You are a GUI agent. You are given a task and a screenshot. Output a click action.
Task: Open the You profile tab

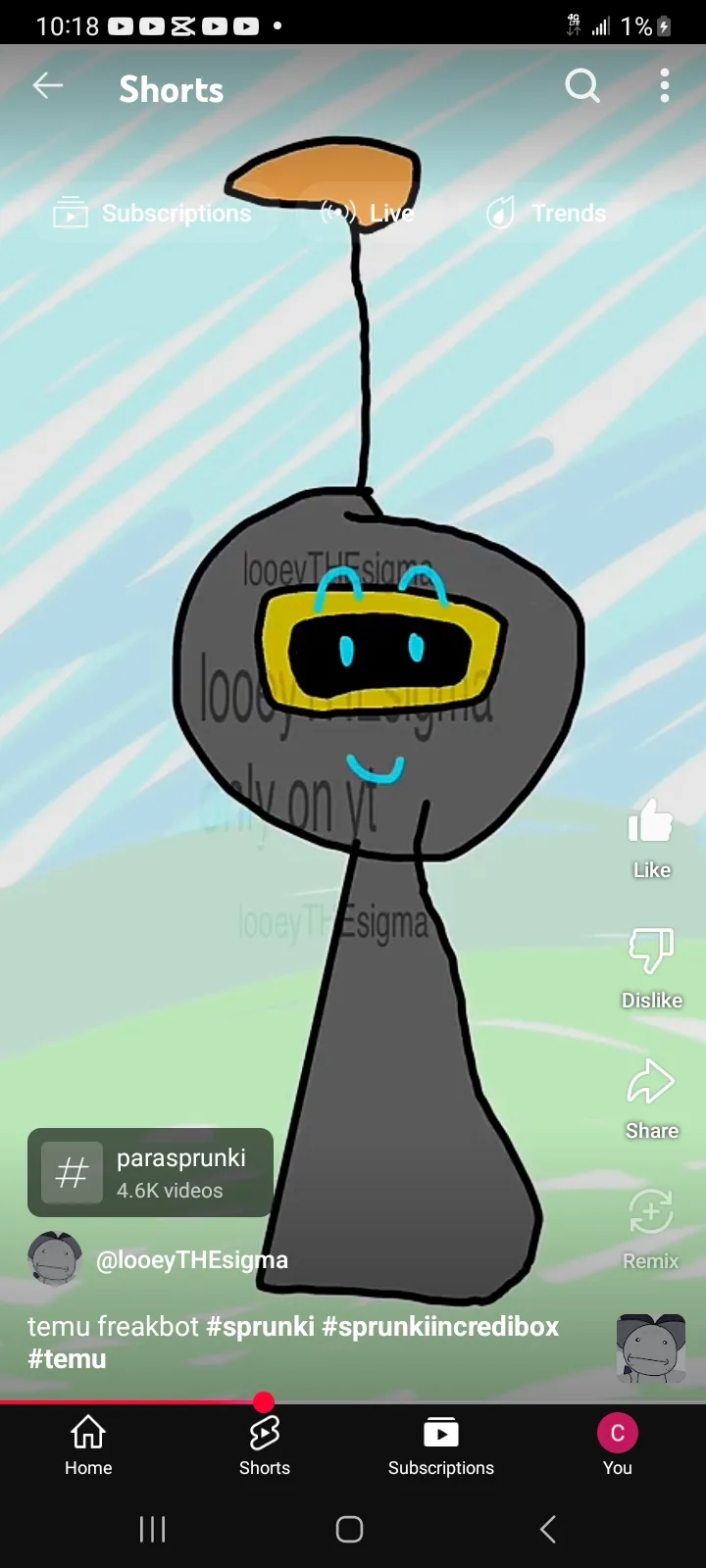618,1445
